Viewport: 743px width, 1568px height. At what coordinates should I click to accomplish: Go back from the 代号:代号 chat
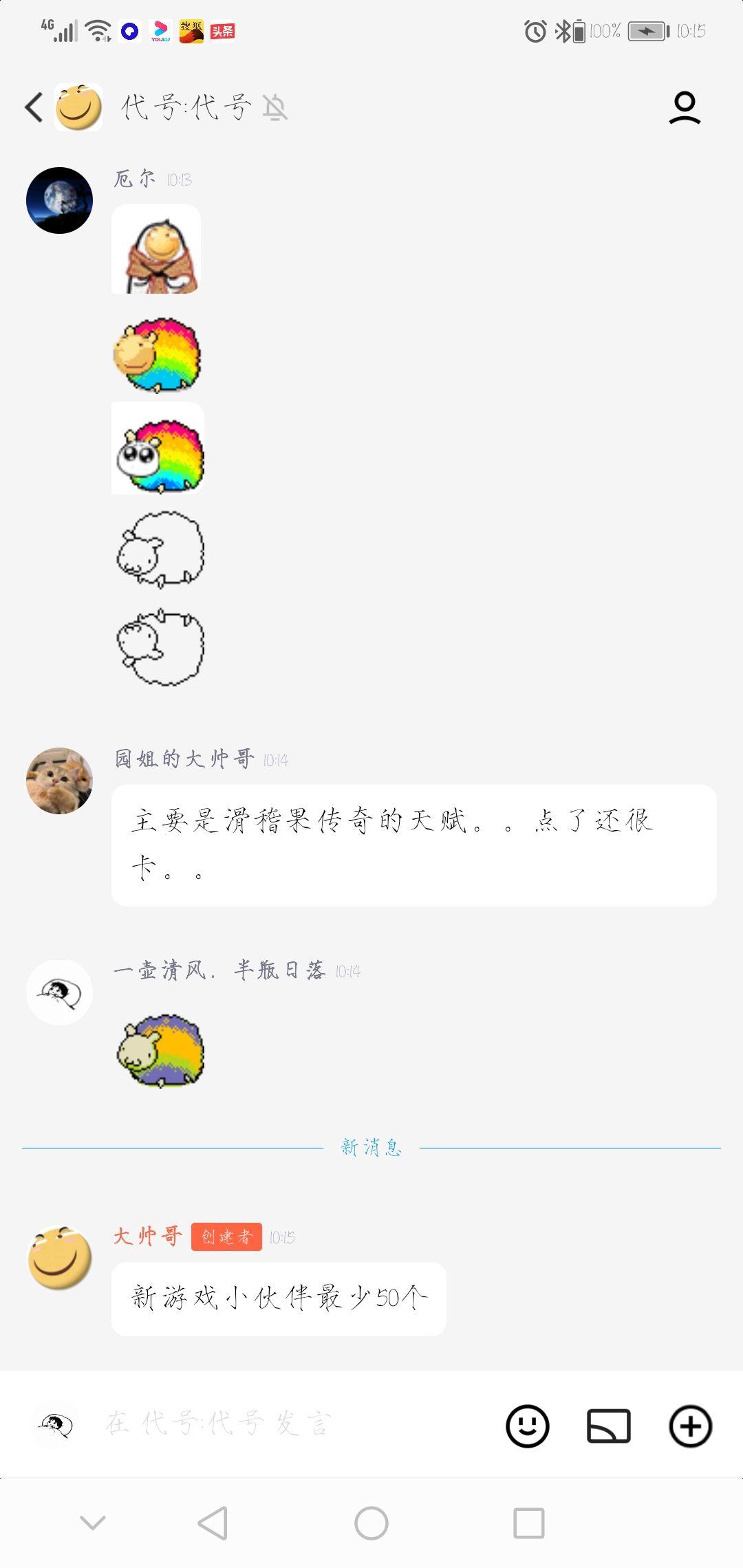[x=34, y=107]
